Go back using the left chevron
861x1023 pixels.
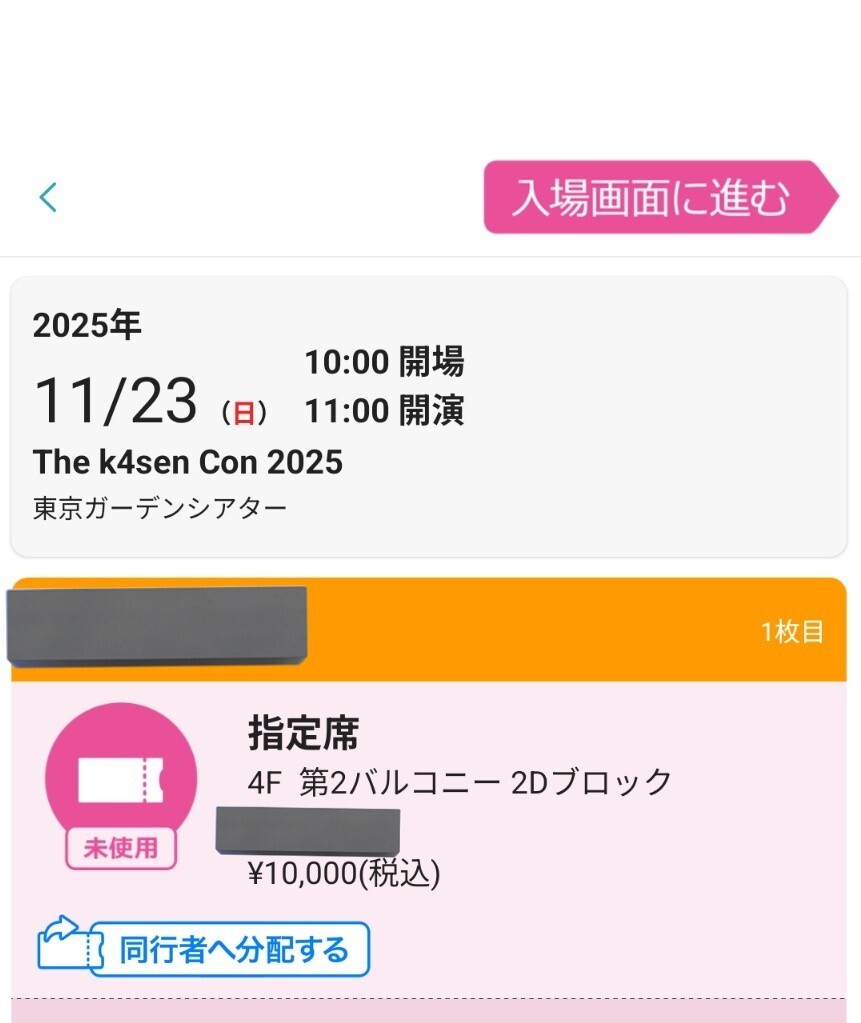coord(48,197)
